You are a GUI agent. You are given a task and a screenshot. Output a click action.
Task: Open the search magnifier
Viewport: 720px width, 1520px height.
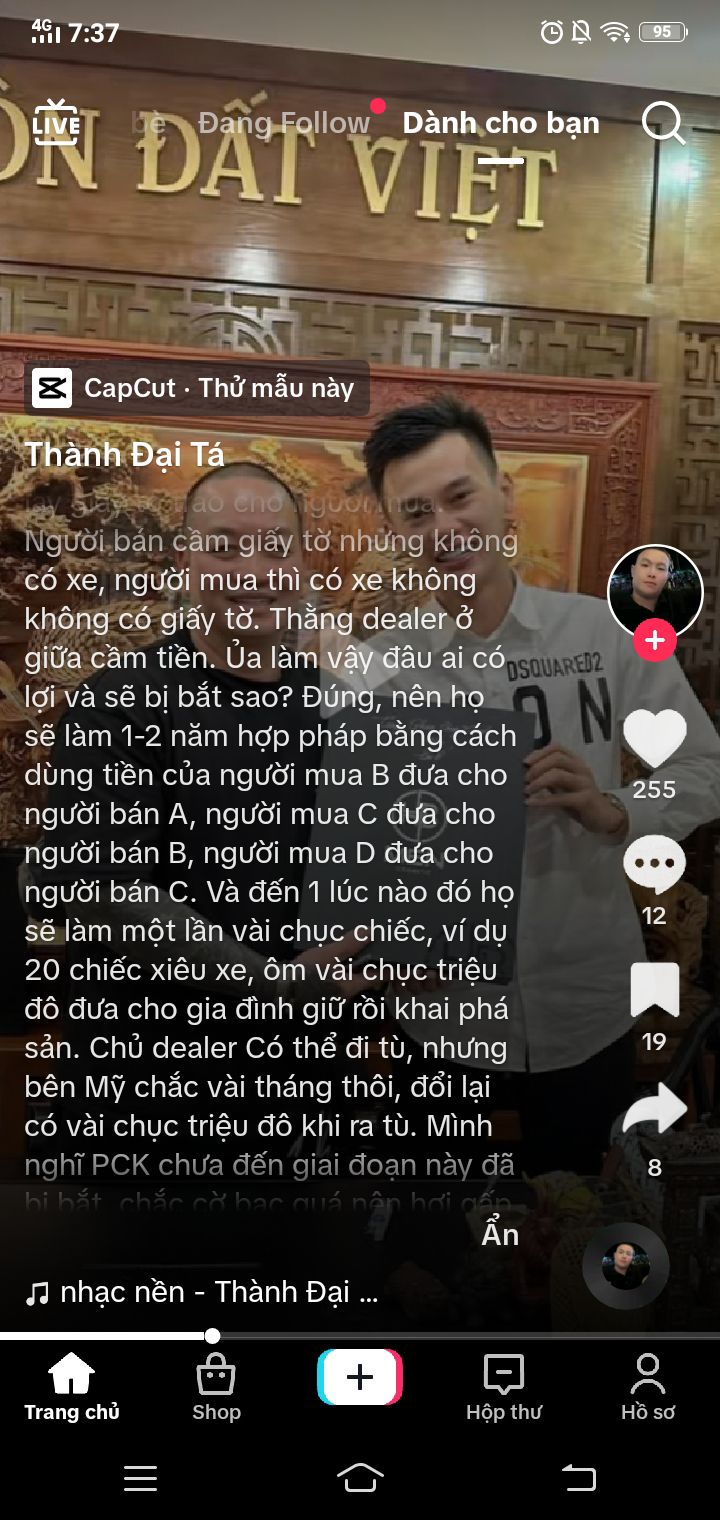point(663,123)
